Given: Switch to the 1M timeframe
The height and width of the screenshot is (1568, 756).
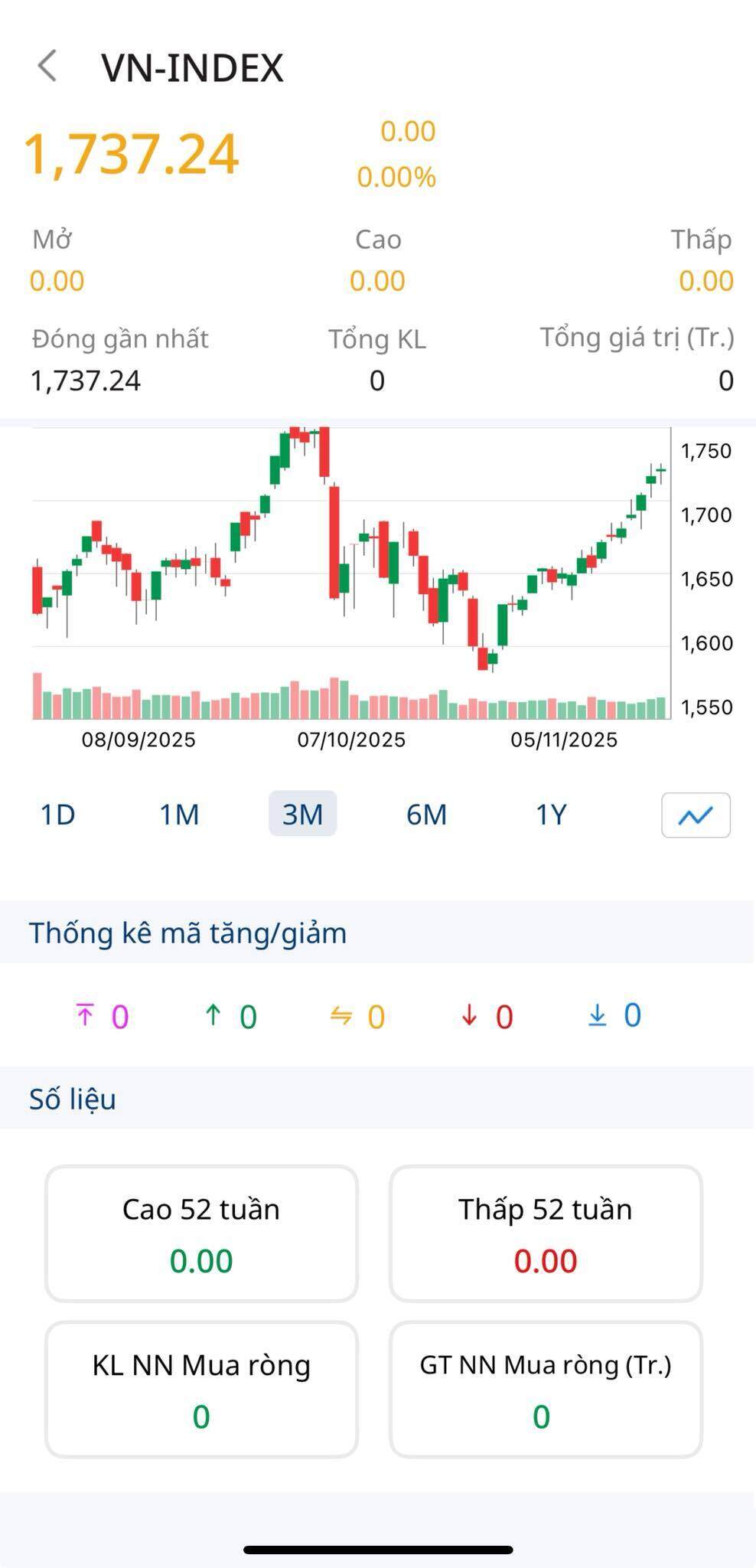Looking at the screenshot, I should [x=180, y=815].
